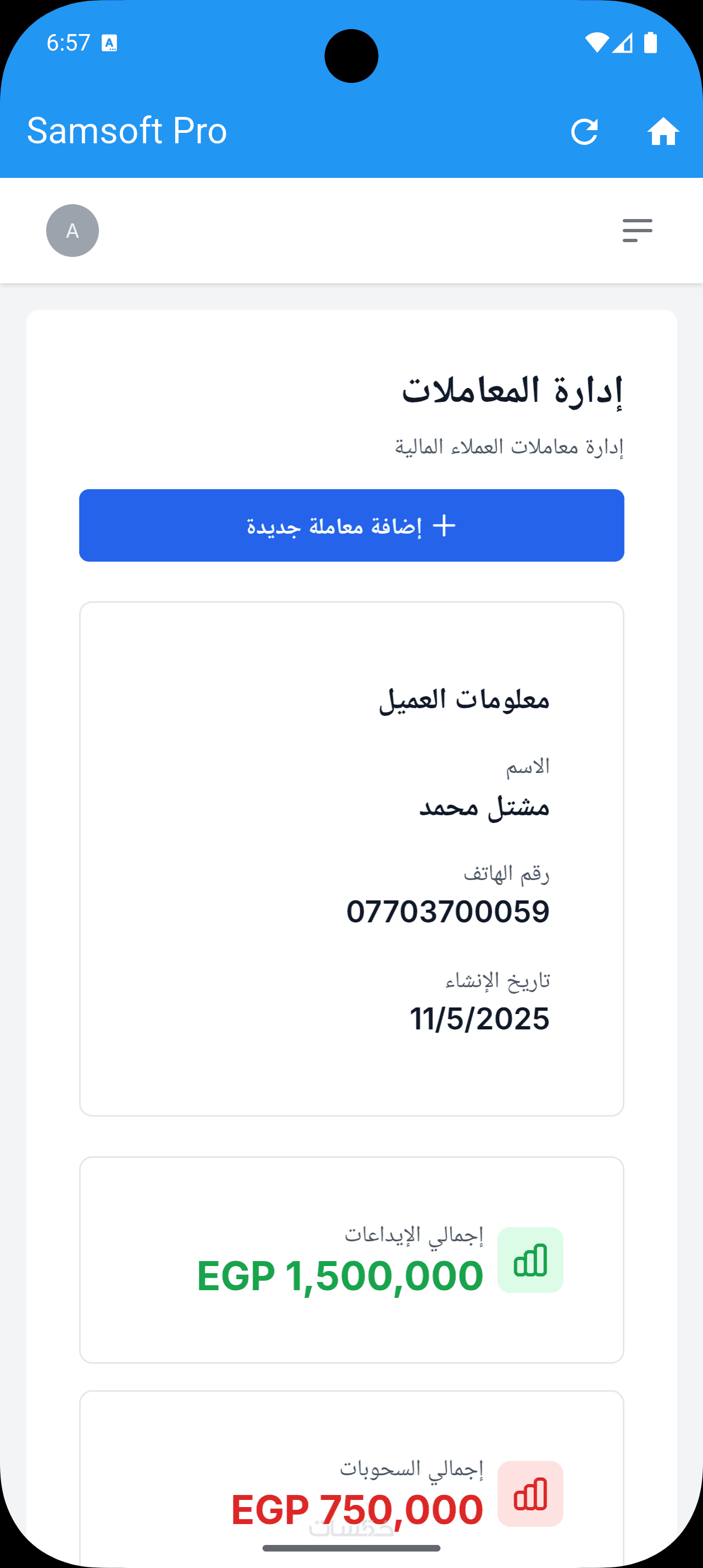
Task: Add a new transaction (إضافة معاملة جديدة)
Action: coord(351,525)
